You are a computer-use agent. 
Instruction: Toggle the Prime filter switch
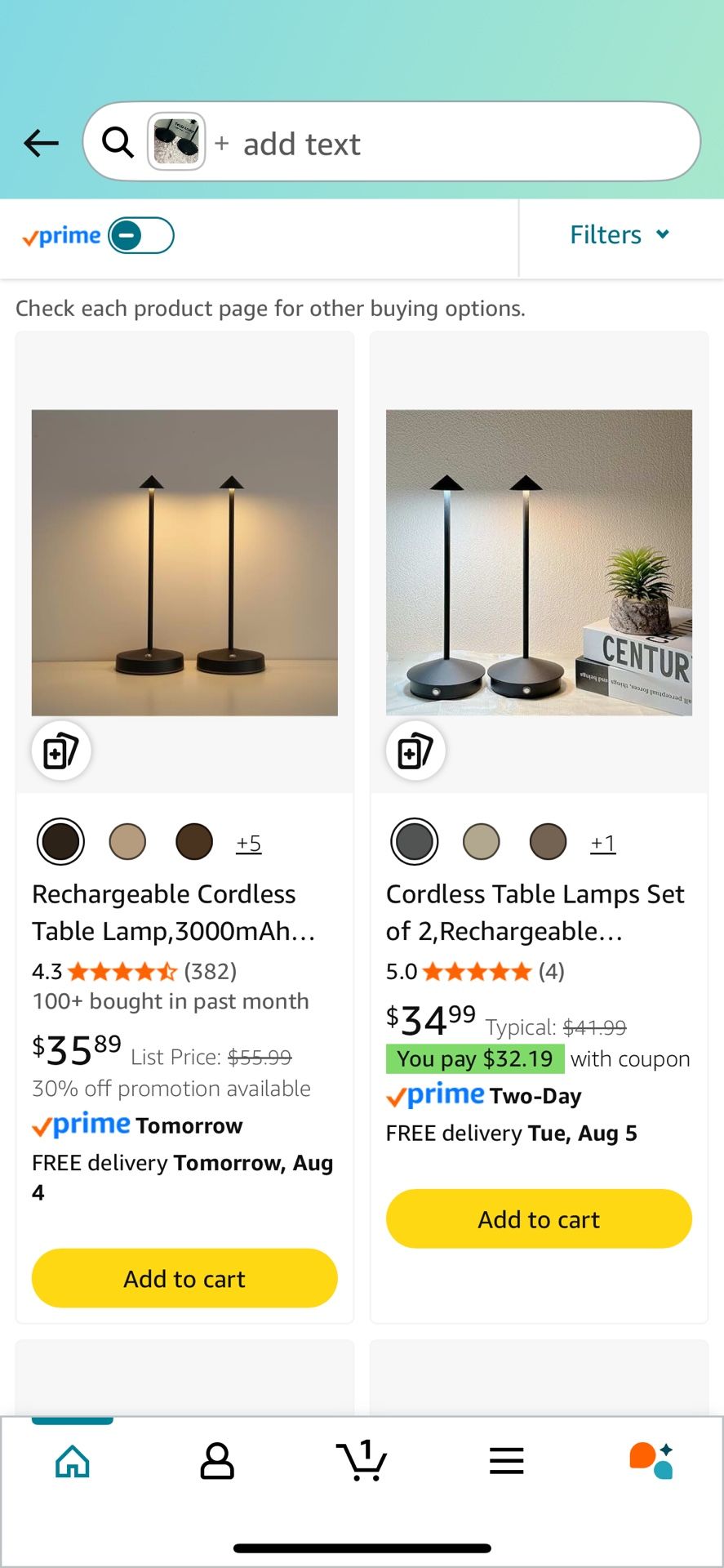point(141,236)
